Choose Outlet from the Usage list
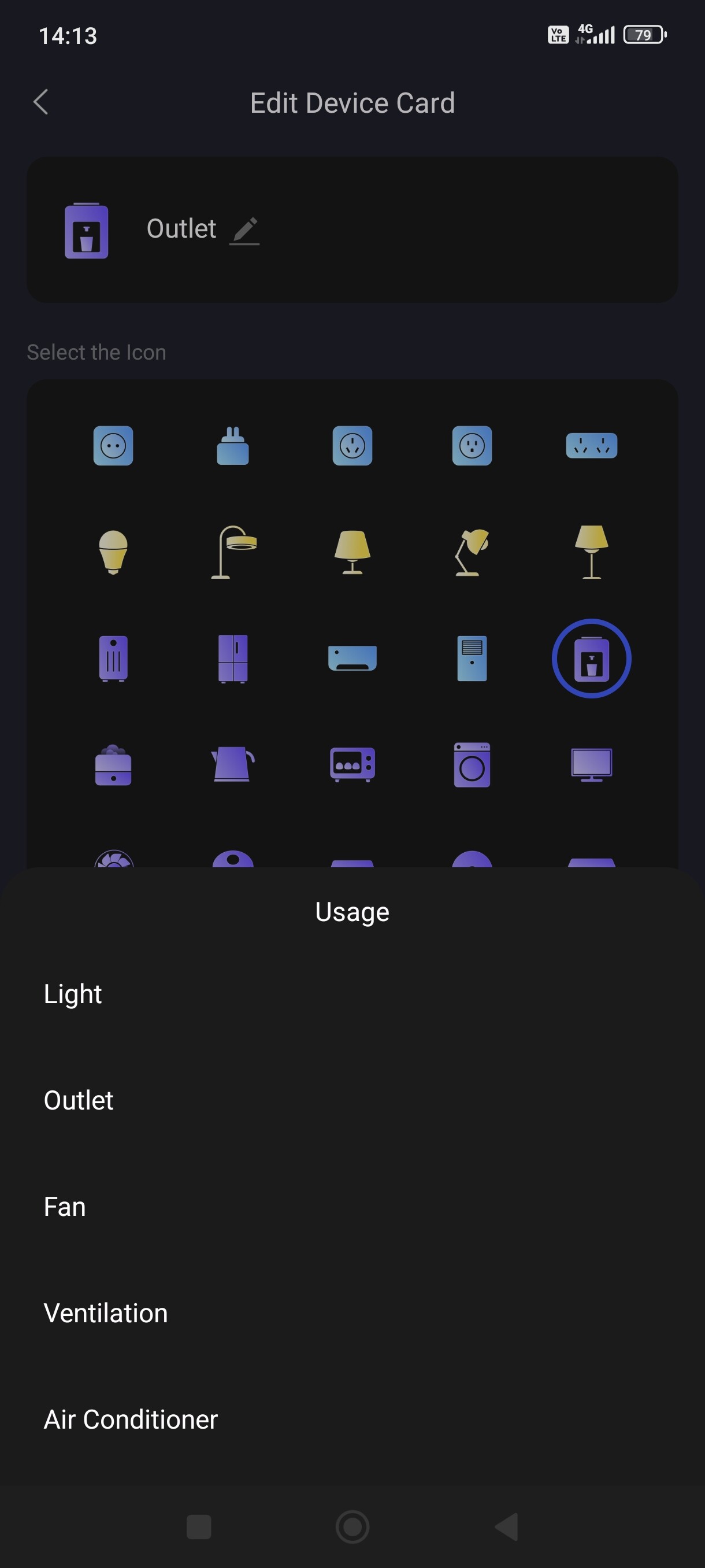Screen dimensions: 705x1568 79,1100
